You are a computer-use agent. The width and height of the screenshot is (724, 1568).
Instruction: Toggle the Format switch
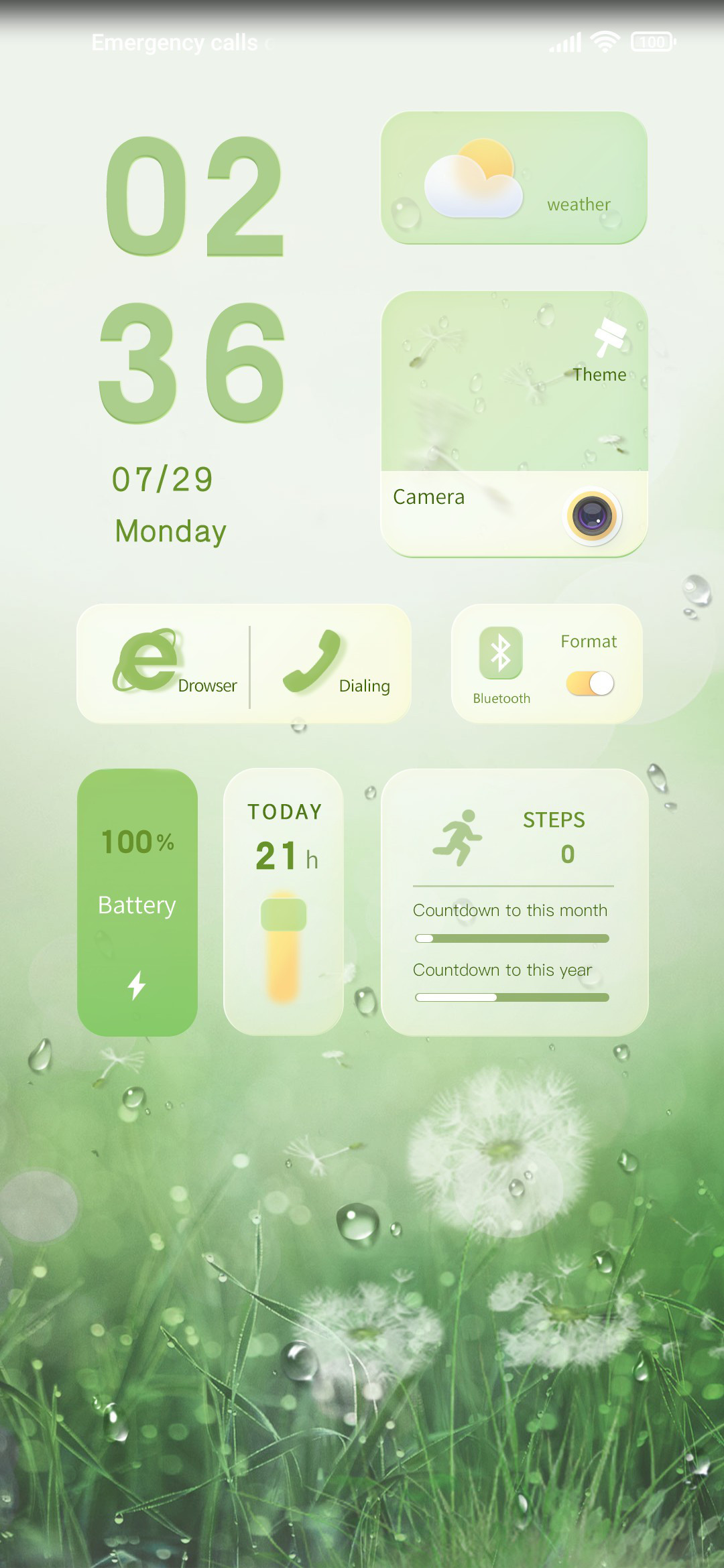(x=590, y=683)
